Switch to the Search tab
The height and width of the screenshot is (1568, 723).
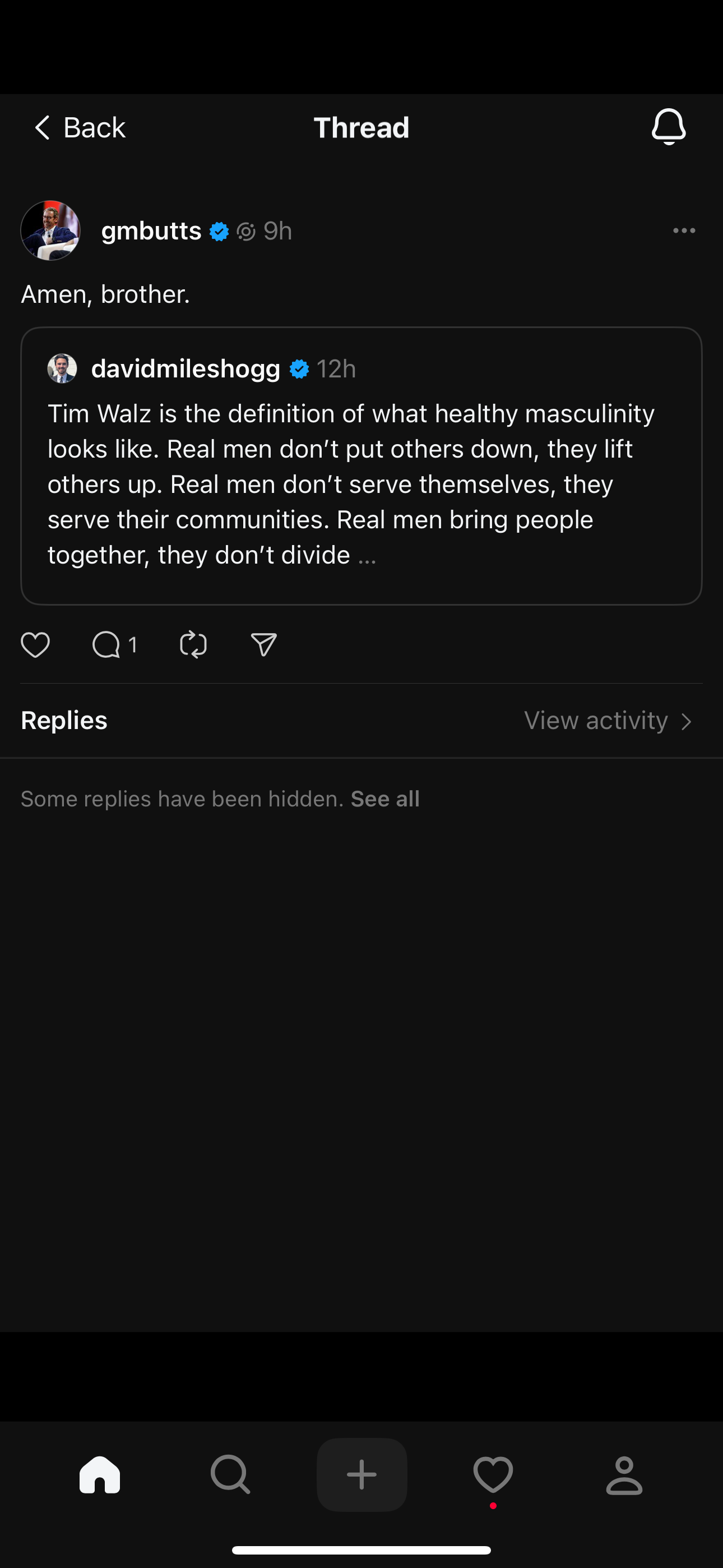click(231, 1475)
